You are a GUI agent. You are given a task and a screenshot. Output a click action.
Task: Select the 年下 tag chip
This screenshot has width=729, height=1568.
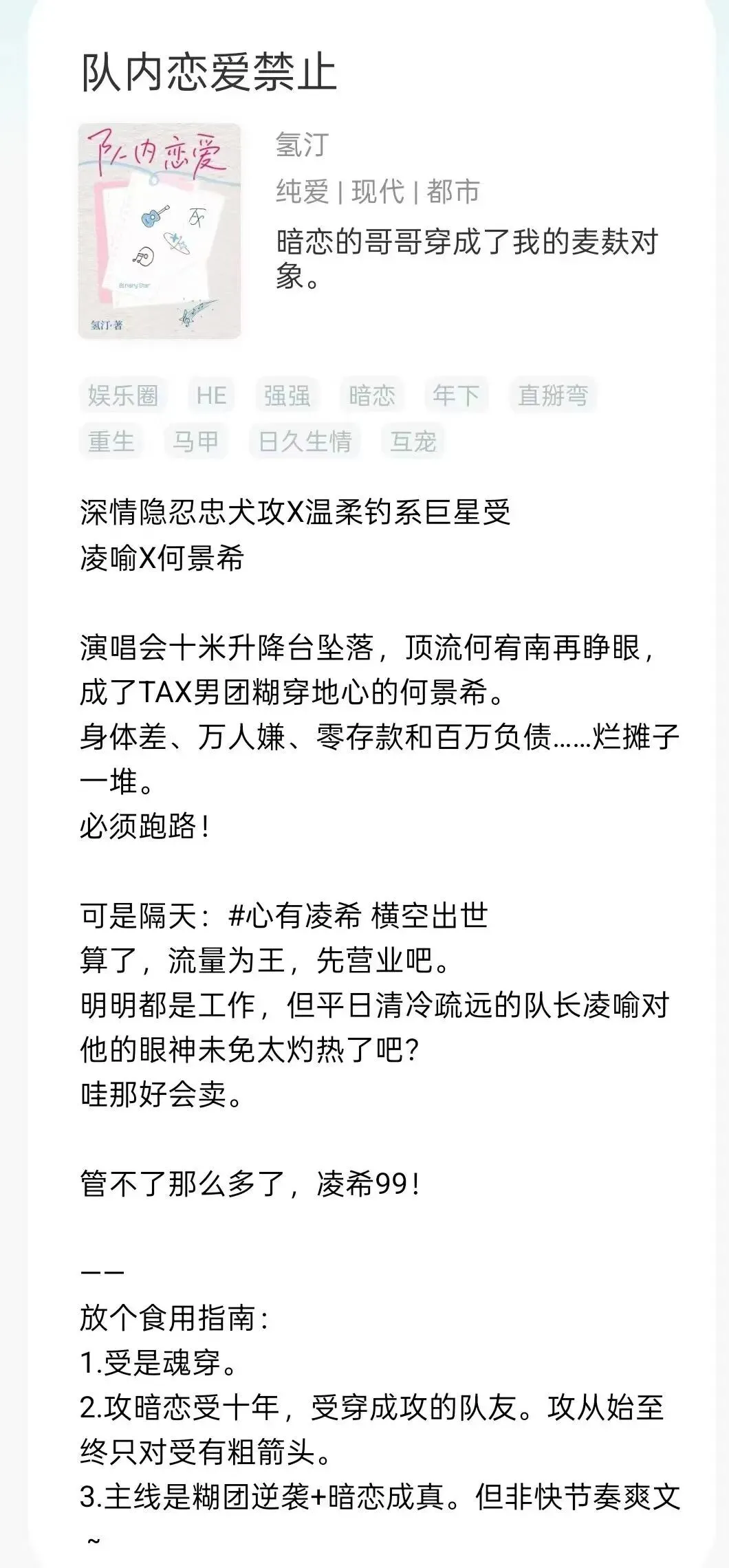(456, 395)
